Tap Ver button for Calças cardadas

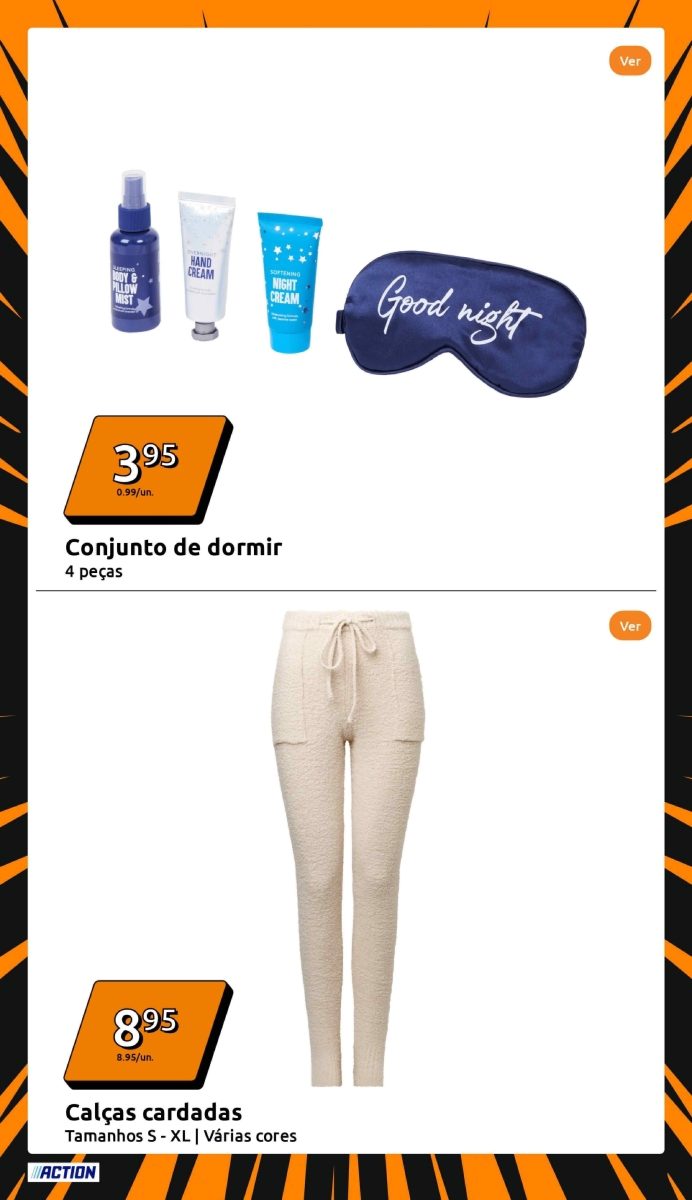[x=629, y=626]
